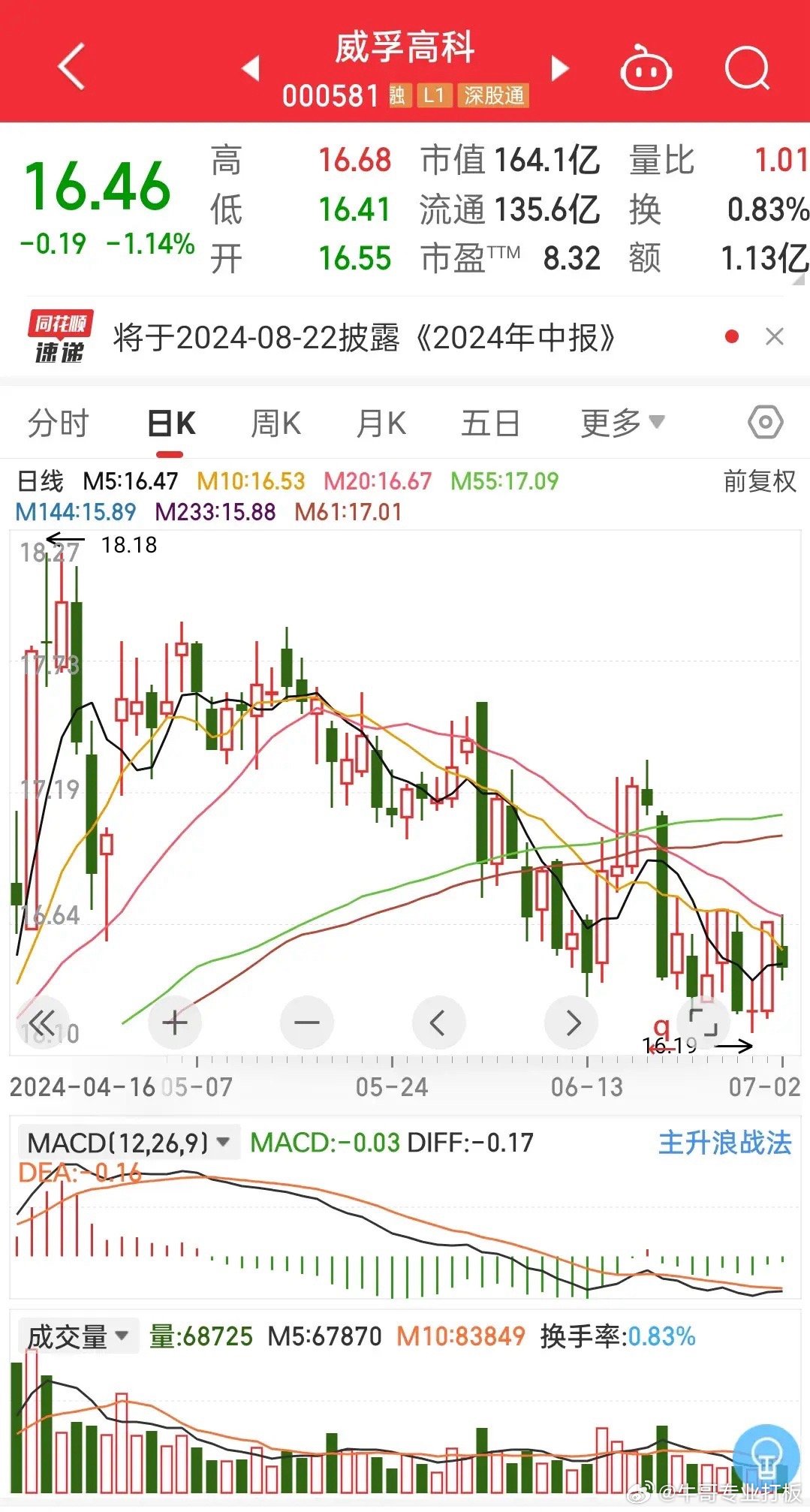Screen dimensions: 810x1512
Task: Go back from the stock page
Action: 71,68
